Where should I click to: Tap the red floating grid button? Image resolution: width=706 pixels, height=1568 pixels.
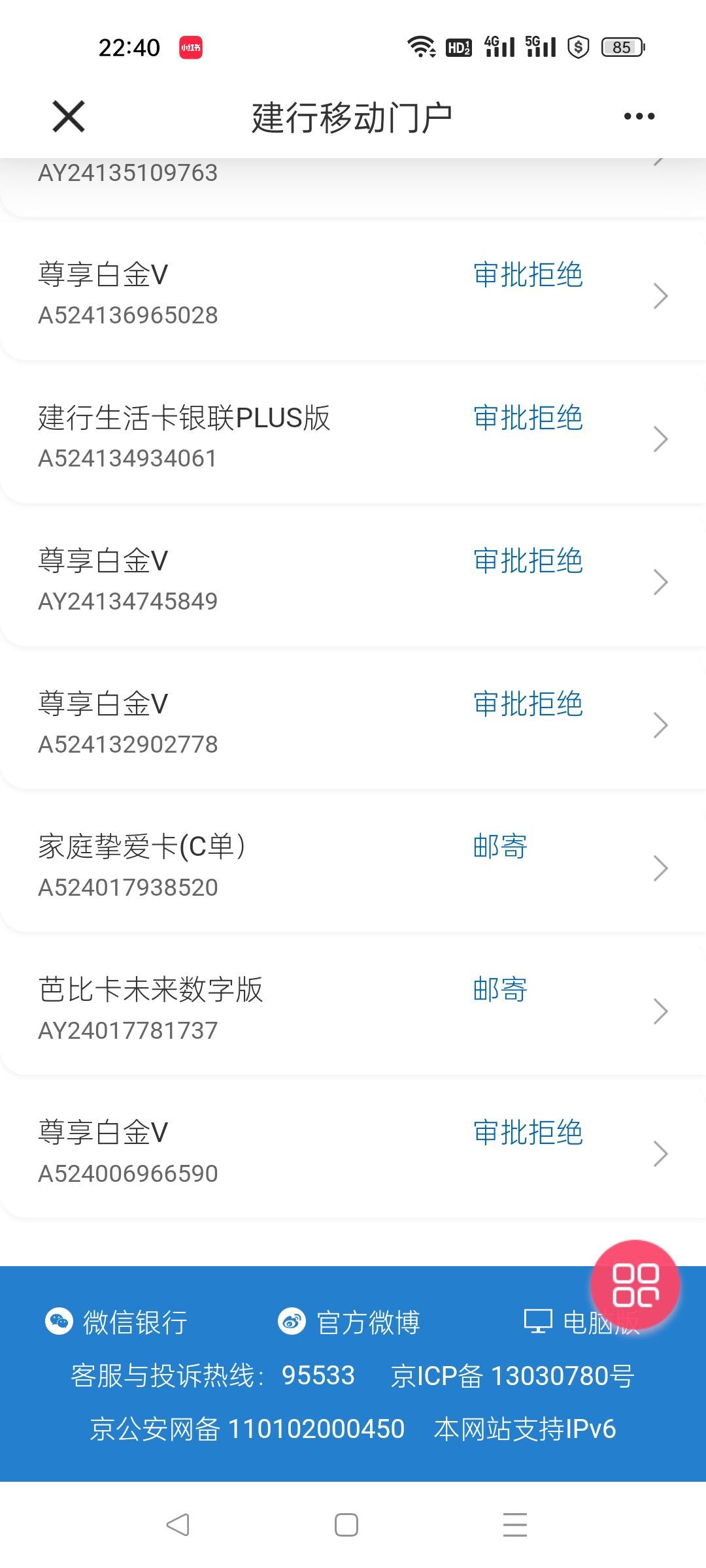click(x=635, y=1284)
